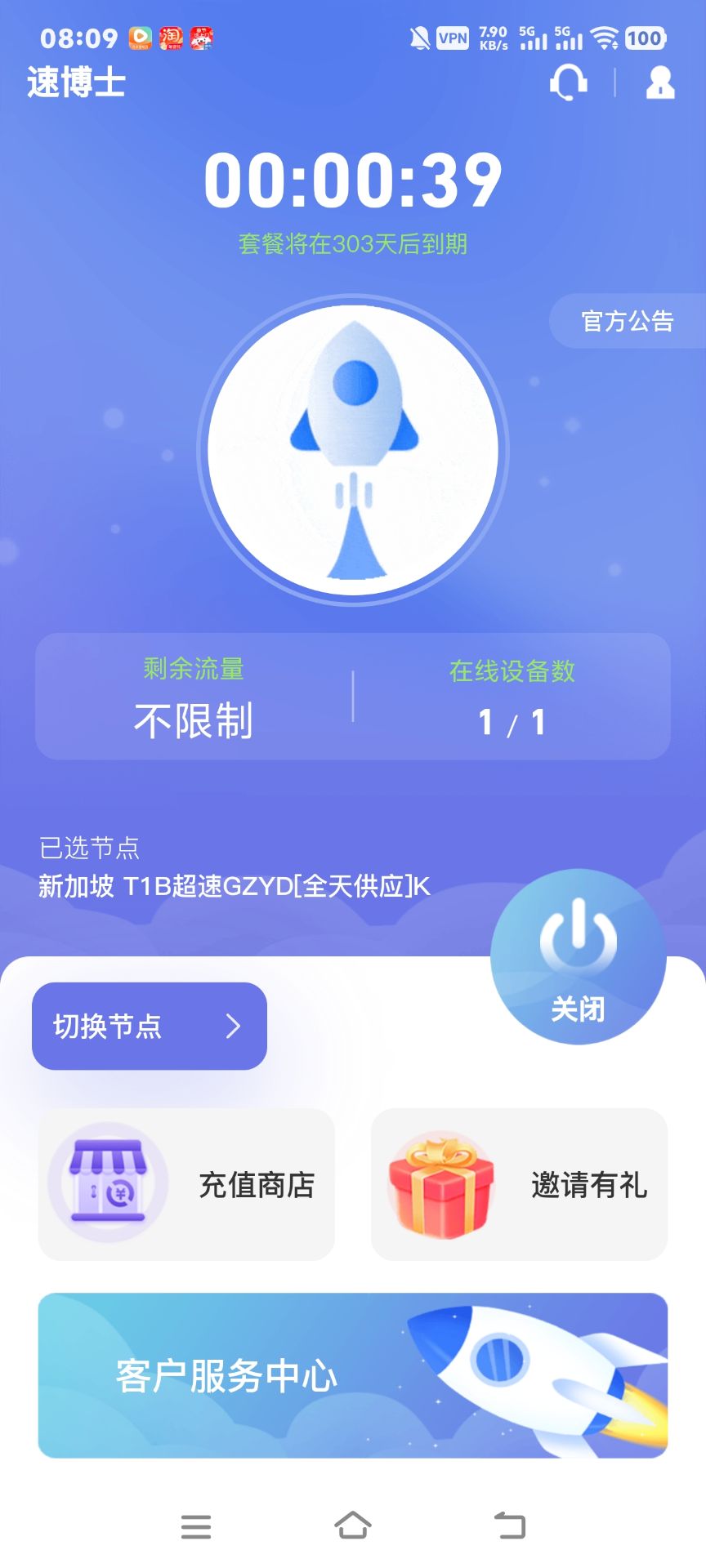Tap the system back button
This screenshot has width=706, height=1568.
[510, 1525]
